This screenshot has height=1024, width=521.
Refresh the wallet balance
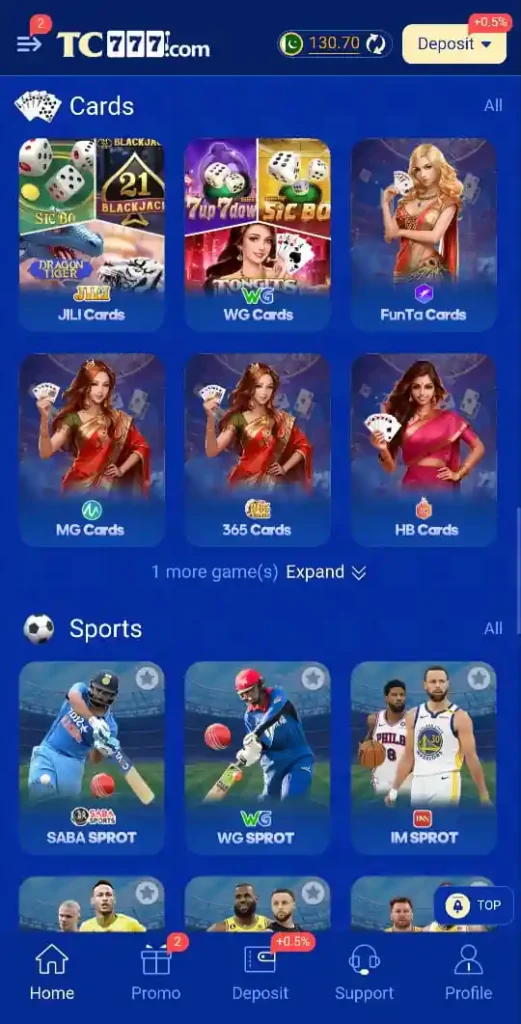click(x=375, y=44)
